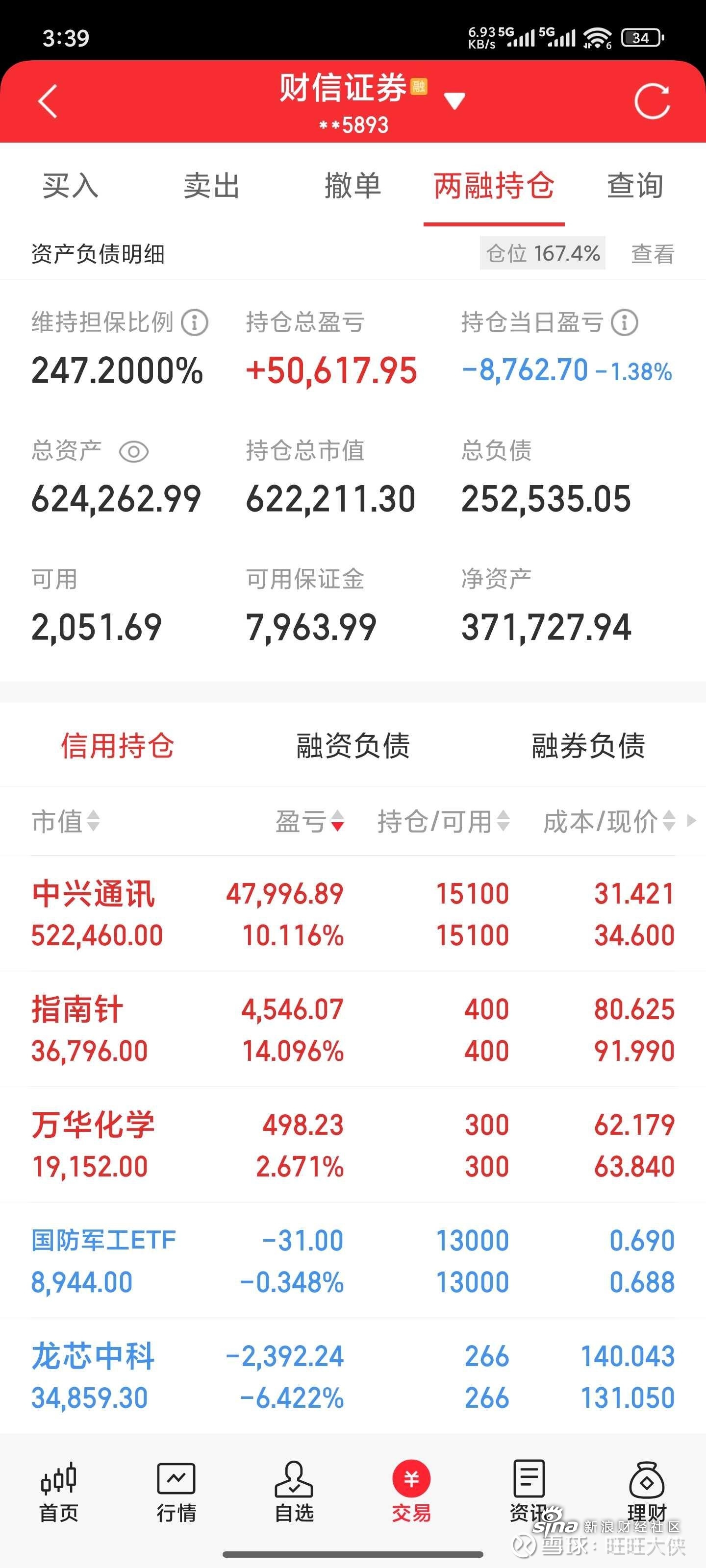Image resolution: width=706 pixels, height=1568 pixels.
Task: Open the 中兴通讯 position row
Action: click(x=353, y=914)
